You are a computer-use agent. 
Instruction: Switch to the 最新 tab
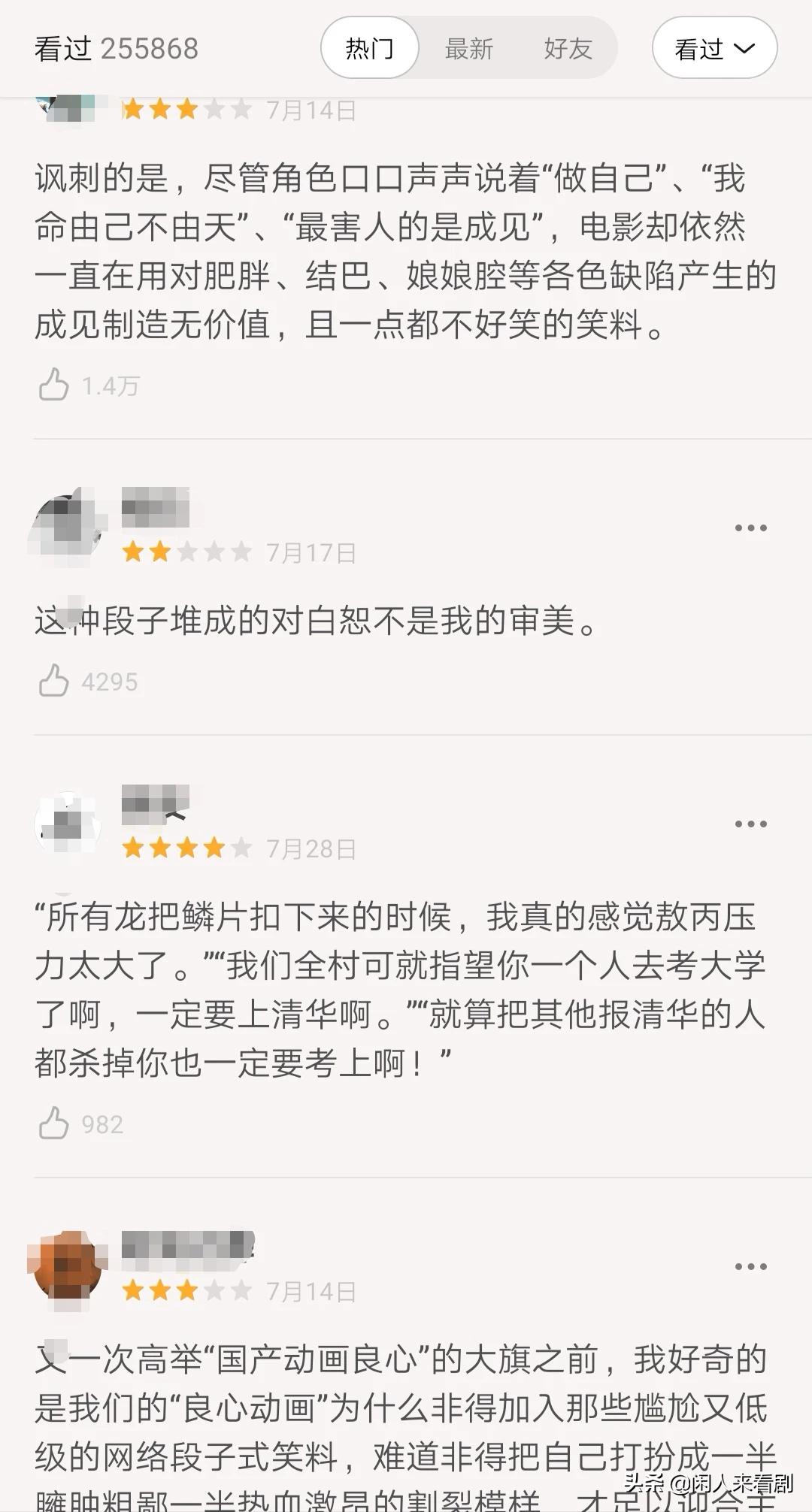(468, 49)
